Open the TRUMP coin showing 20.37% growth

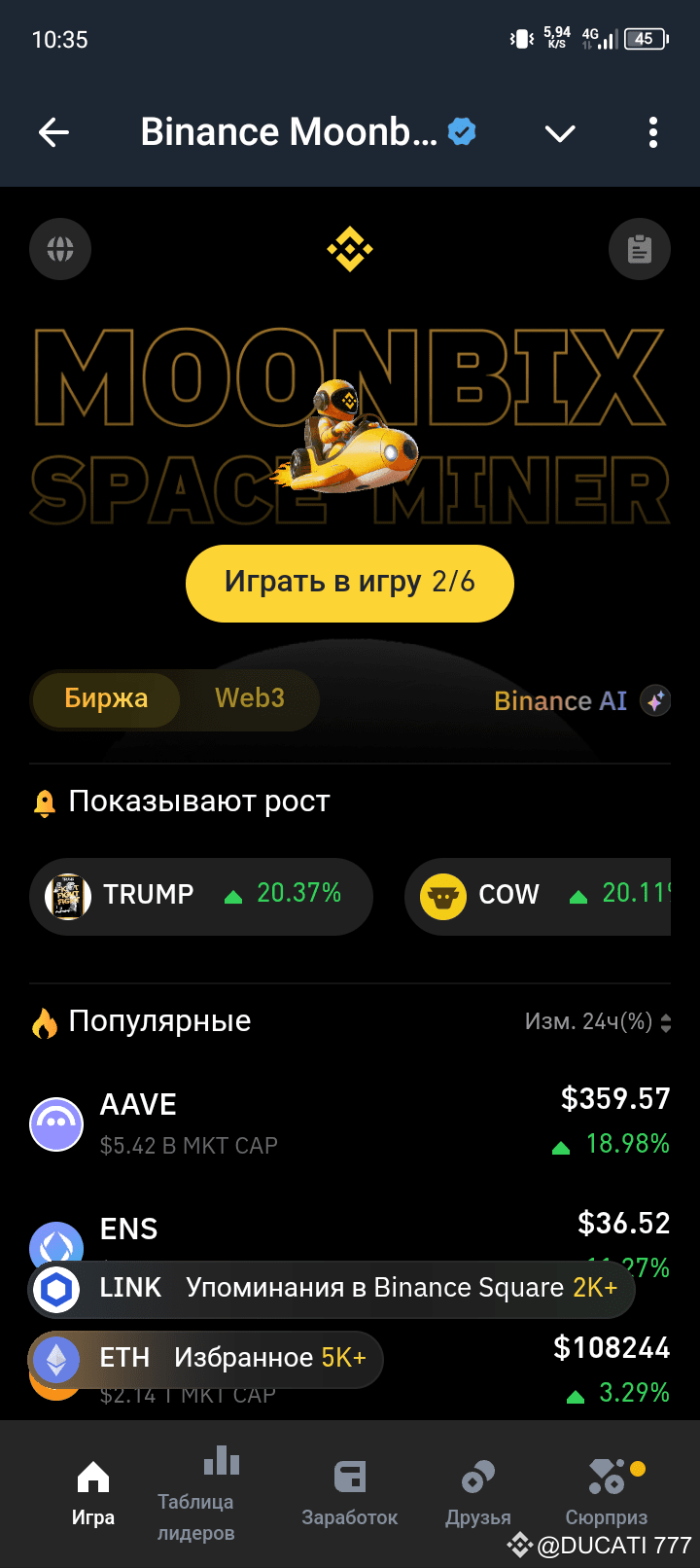[200, 896]
